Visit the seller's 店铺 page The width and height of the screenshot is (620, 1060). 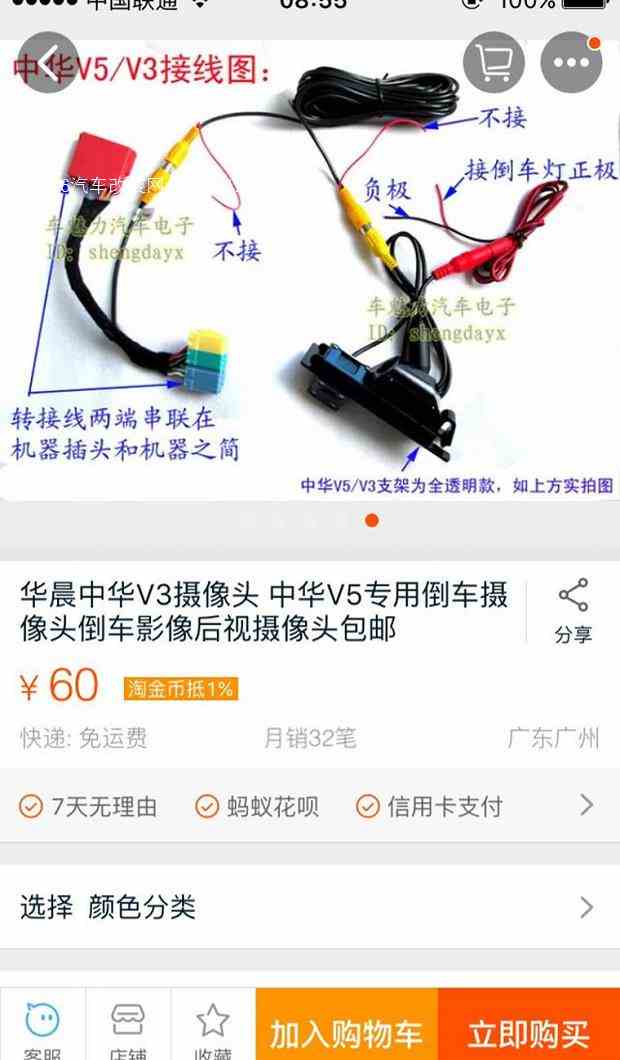pos(128,1030)
